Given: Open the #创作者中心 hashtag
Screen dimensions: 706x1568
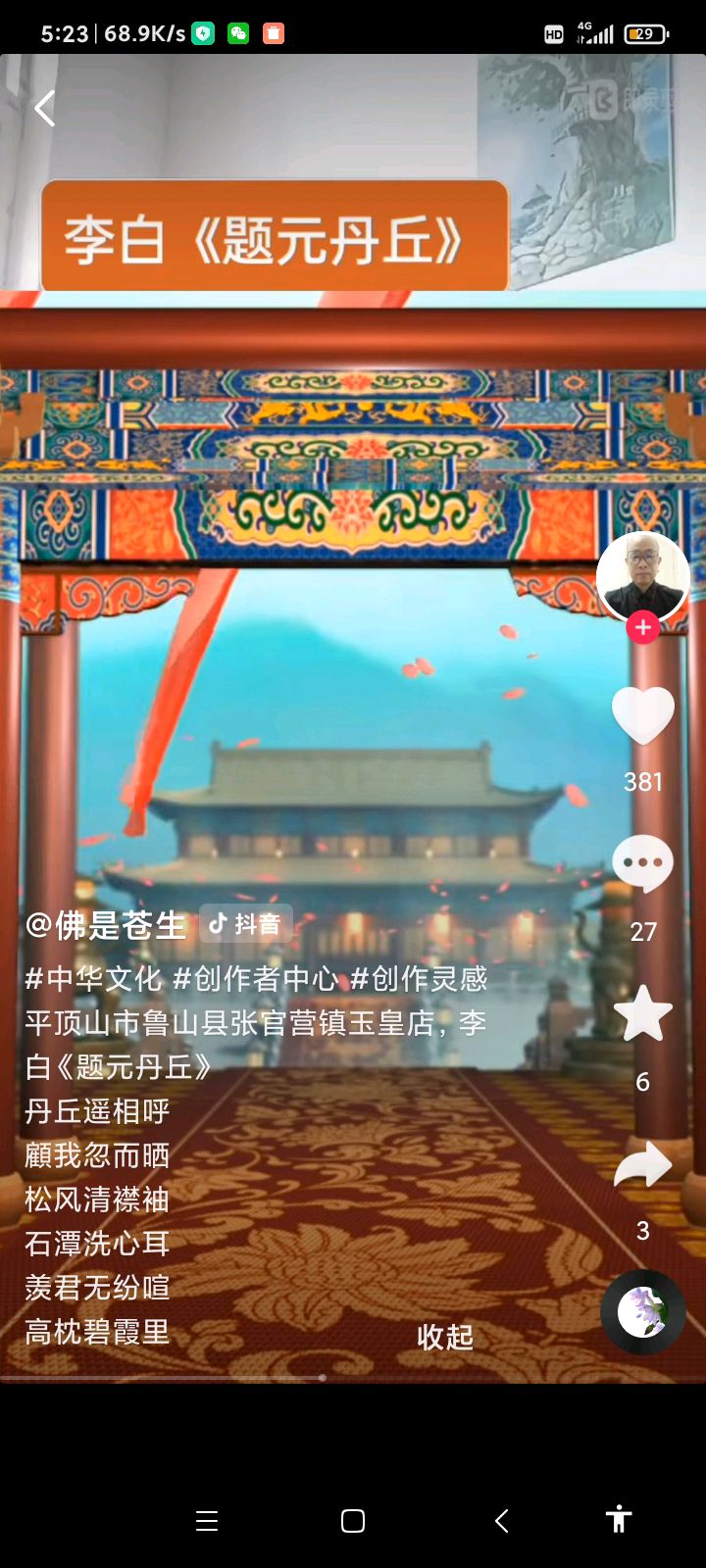Looking at the screenshot, I should tap(255, 978).
